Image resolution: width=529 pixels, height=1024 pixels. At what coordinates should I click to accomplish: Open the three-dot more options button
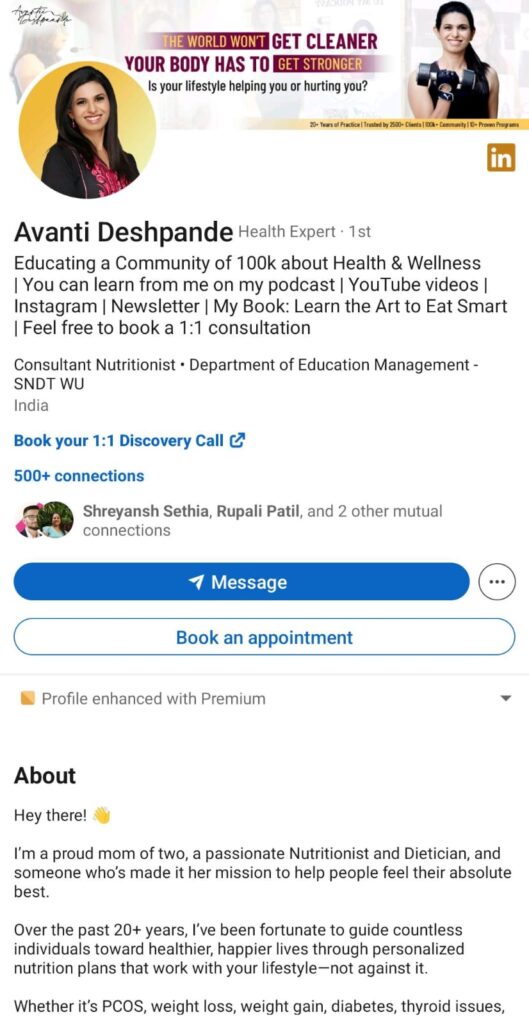tap(497, 582)
